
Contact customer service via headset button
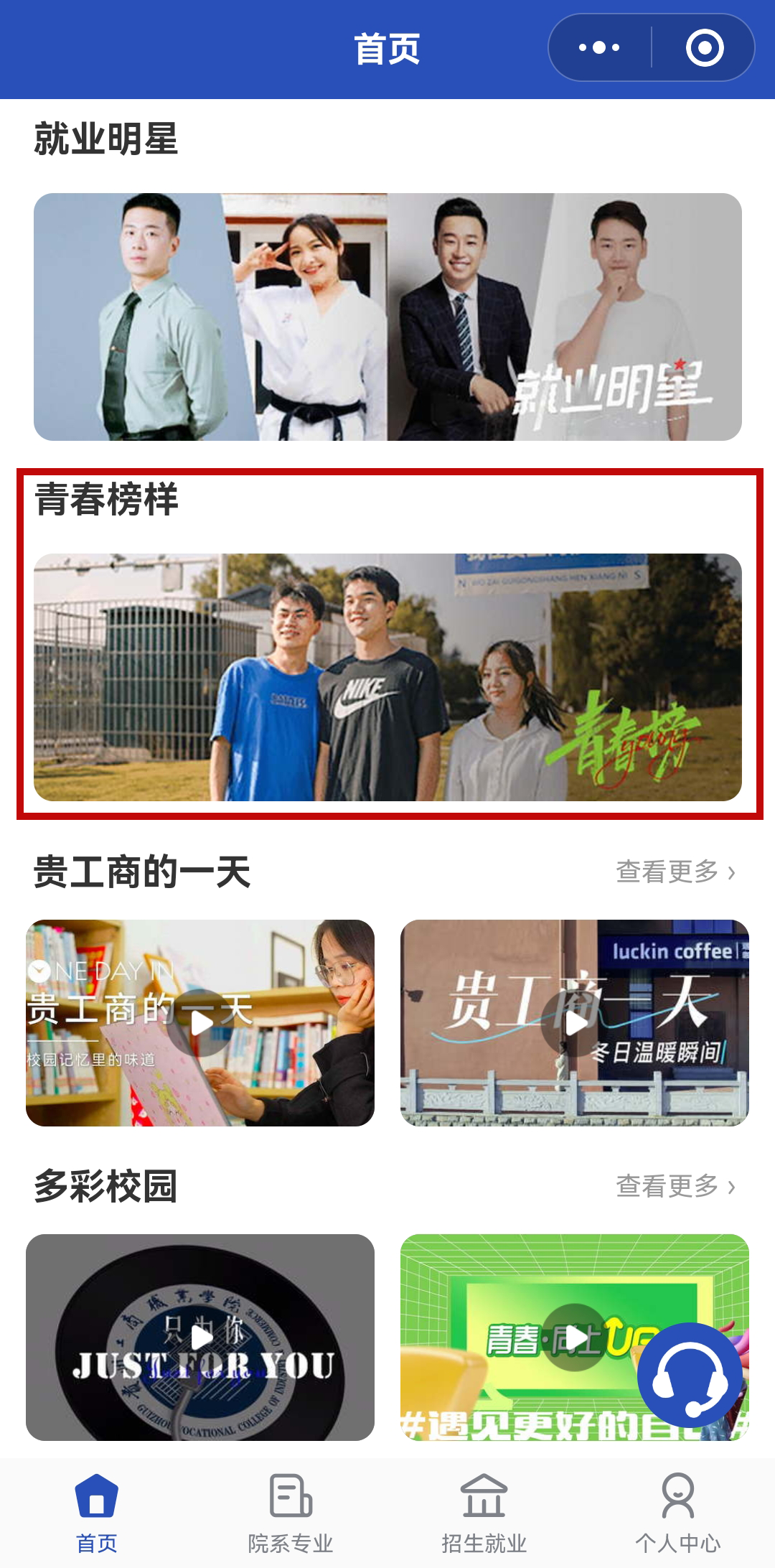tap(690, 1374)
